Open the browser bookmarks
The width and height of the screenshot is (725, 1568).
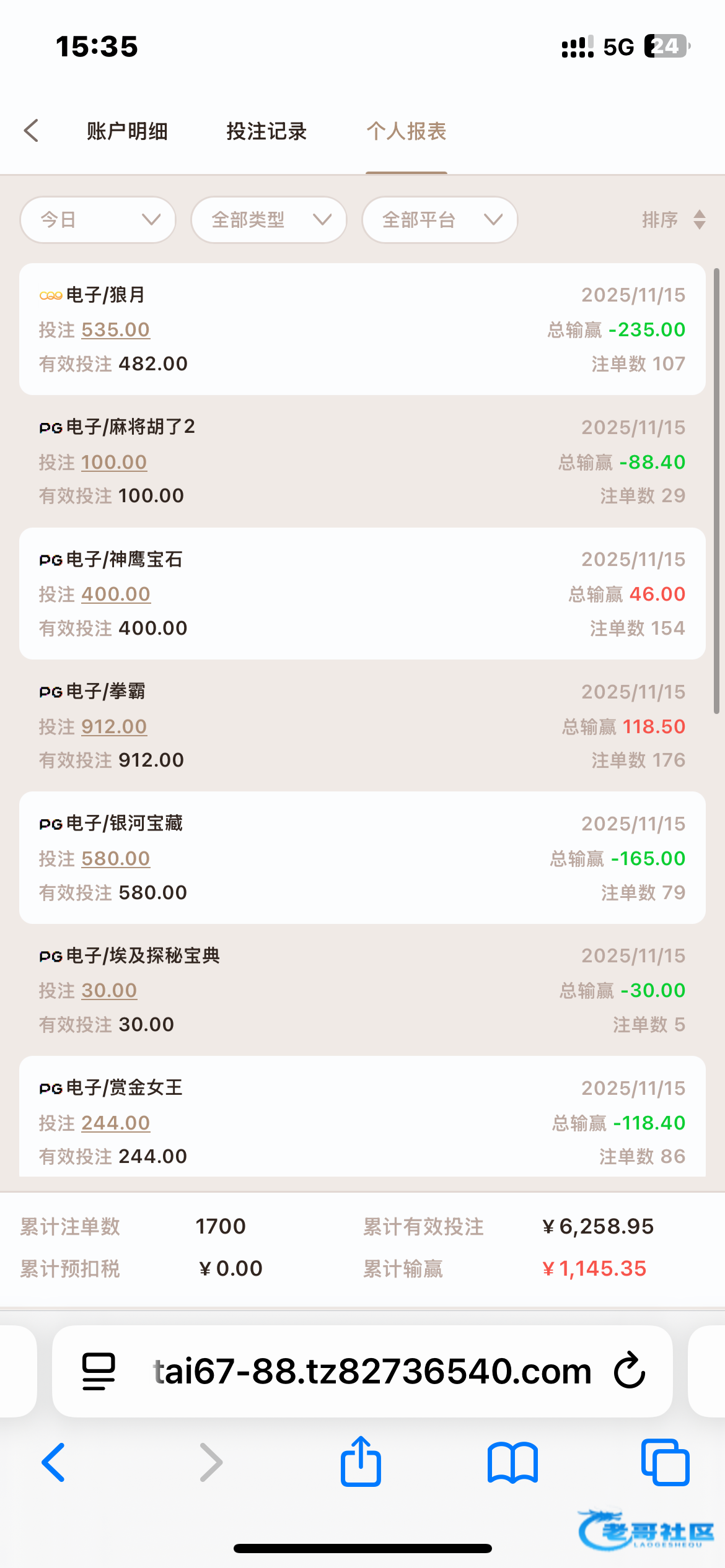(x=512, y=1462)
